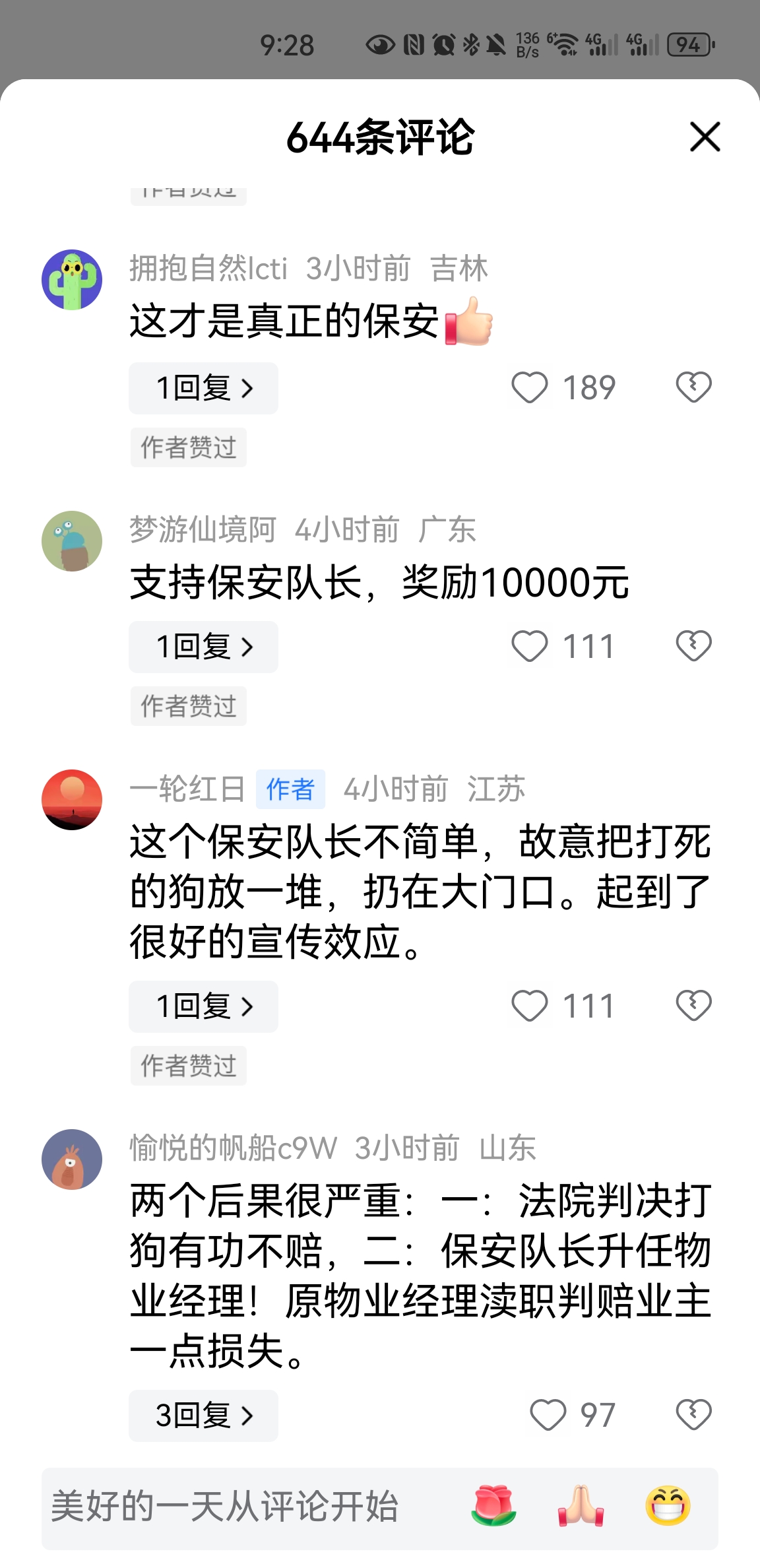Dislike the 奖励10000元 comment
The width and height of the screenshot is (760, 1568).
693,646
